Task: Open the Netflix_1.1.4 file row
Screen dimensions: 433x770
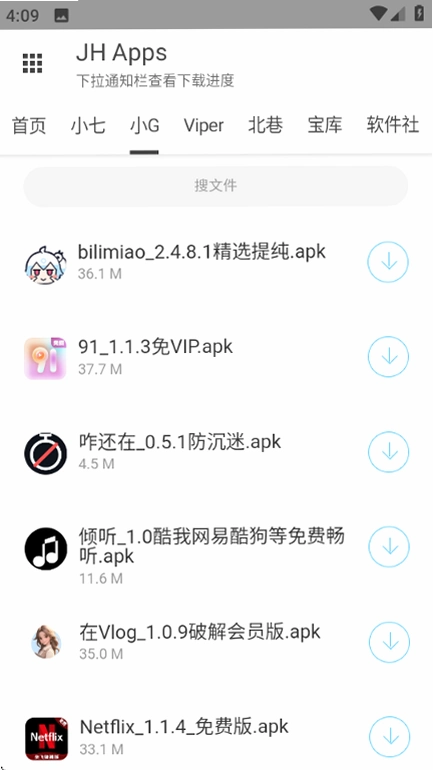Action: click(216, 737)
